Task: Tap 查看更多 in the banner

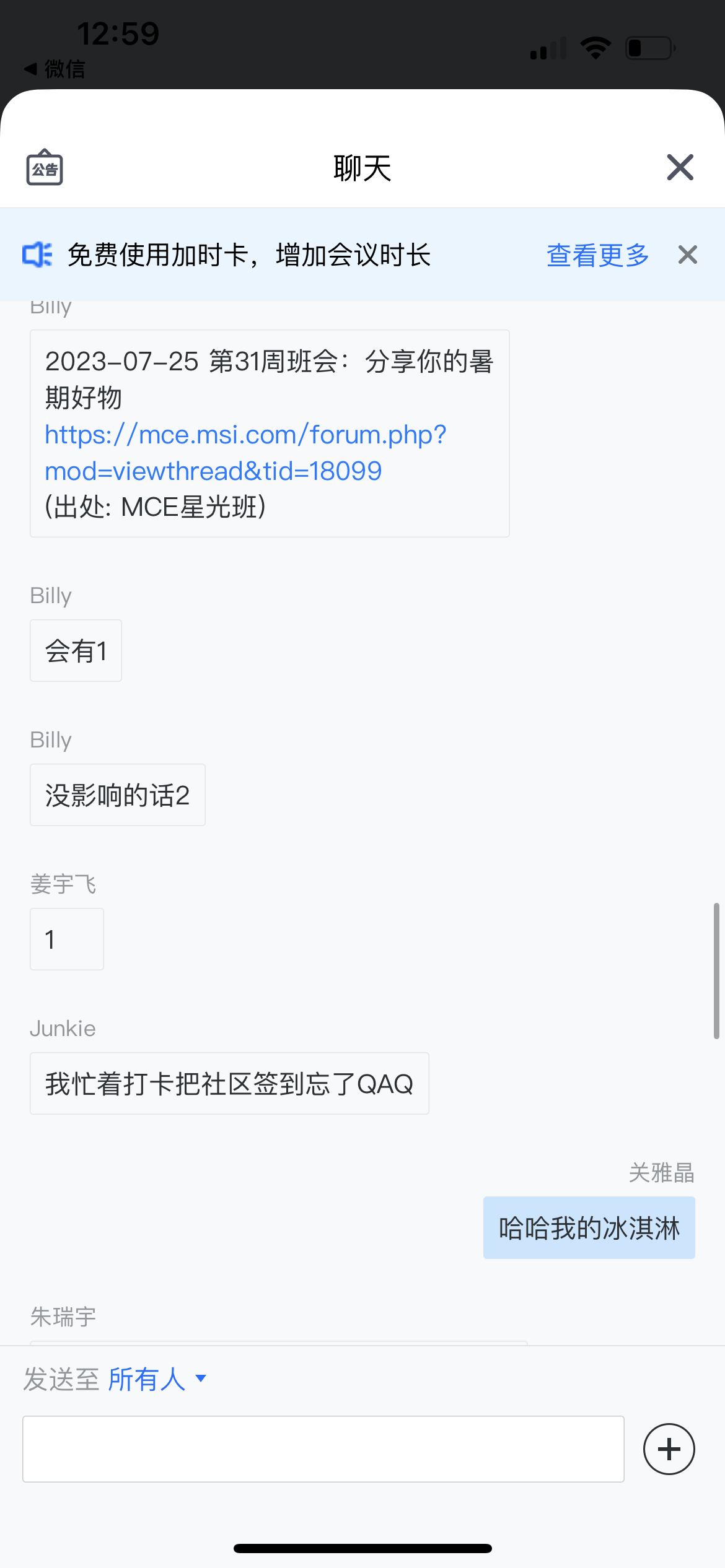Action: coord(597,255)
